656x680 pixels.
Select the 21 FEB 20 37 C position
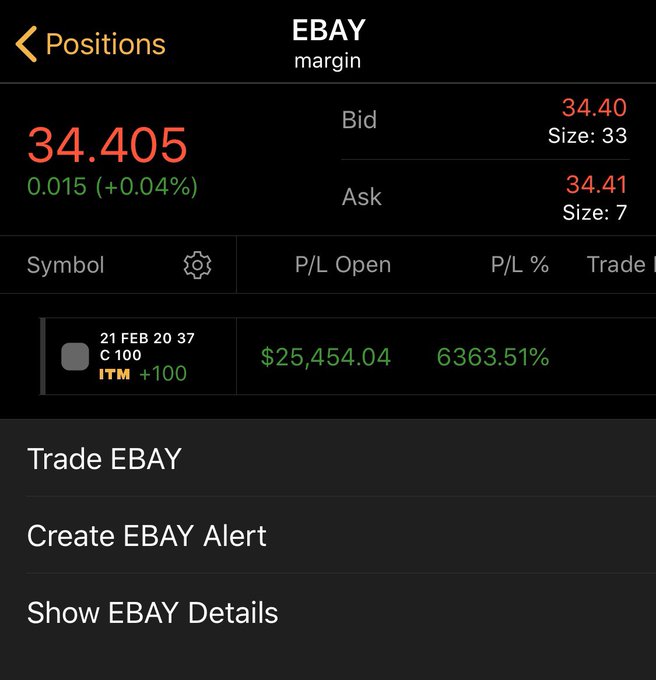140,357
